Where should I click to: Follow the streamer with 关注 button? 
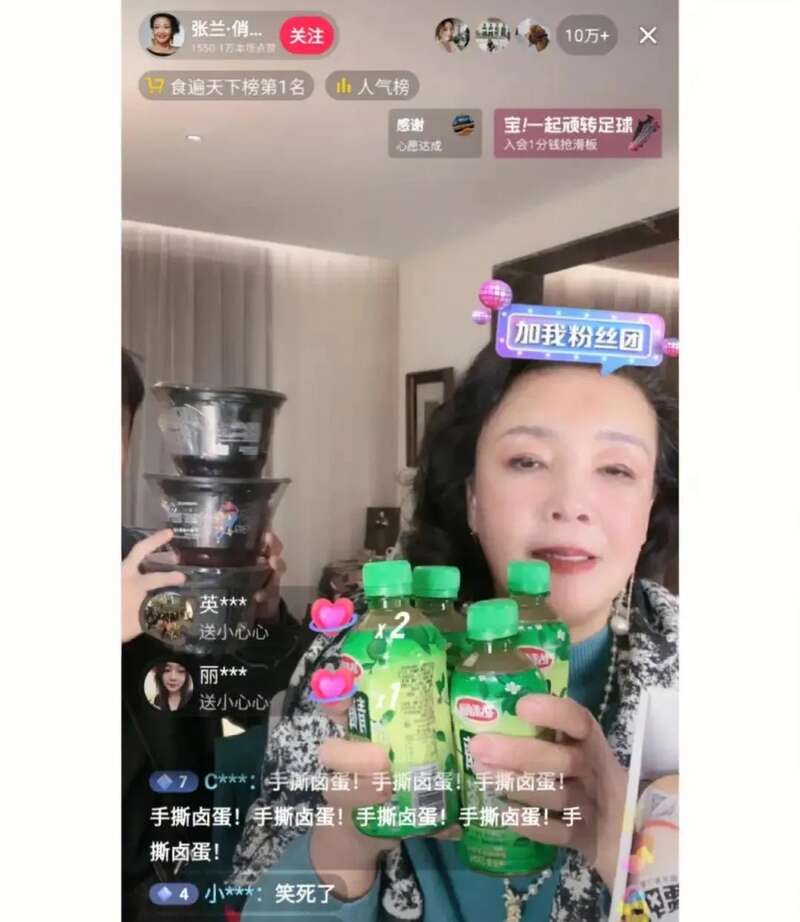[x=306, y=35]
